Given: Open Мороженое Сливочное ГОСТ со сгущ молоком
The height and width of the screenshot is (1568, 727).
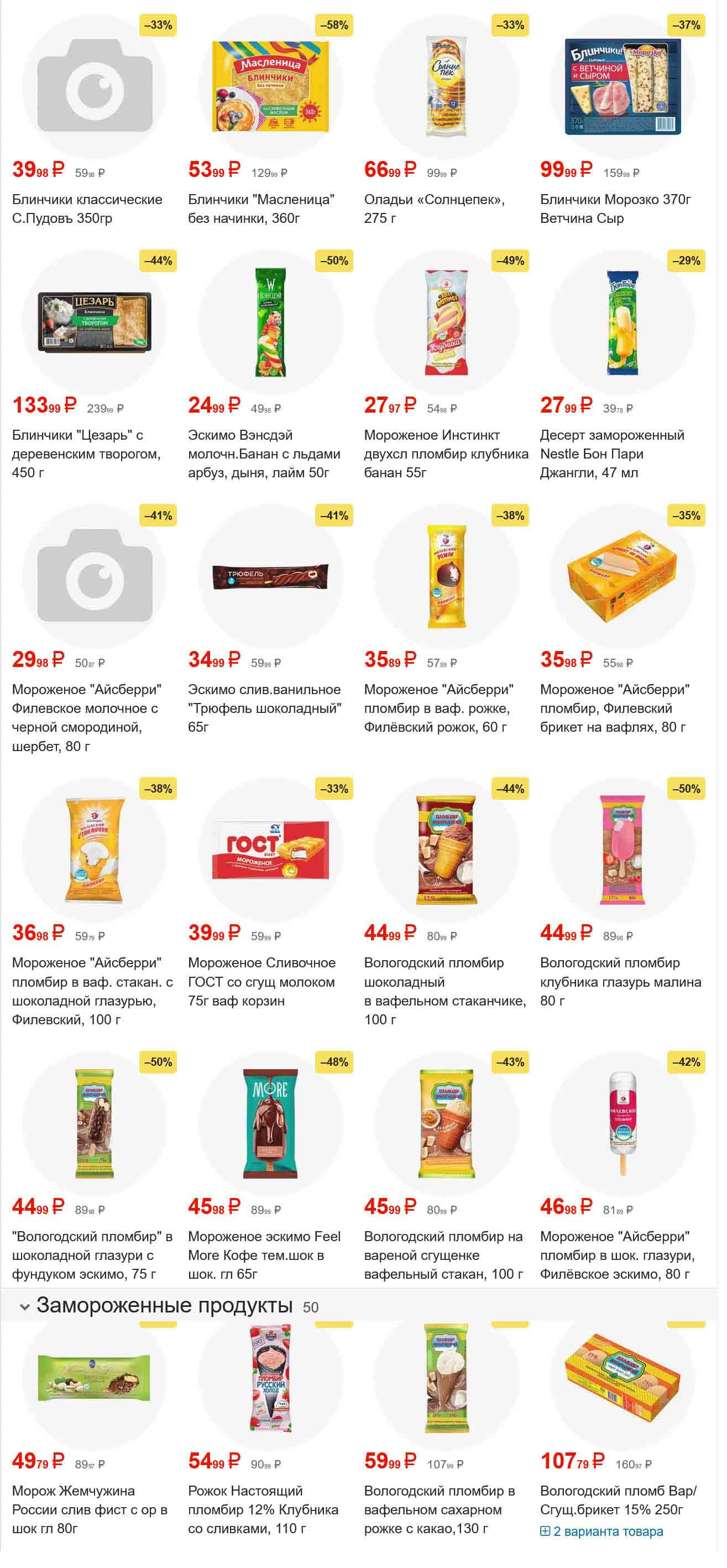Looking at the screenshot, I should [261, 981].
